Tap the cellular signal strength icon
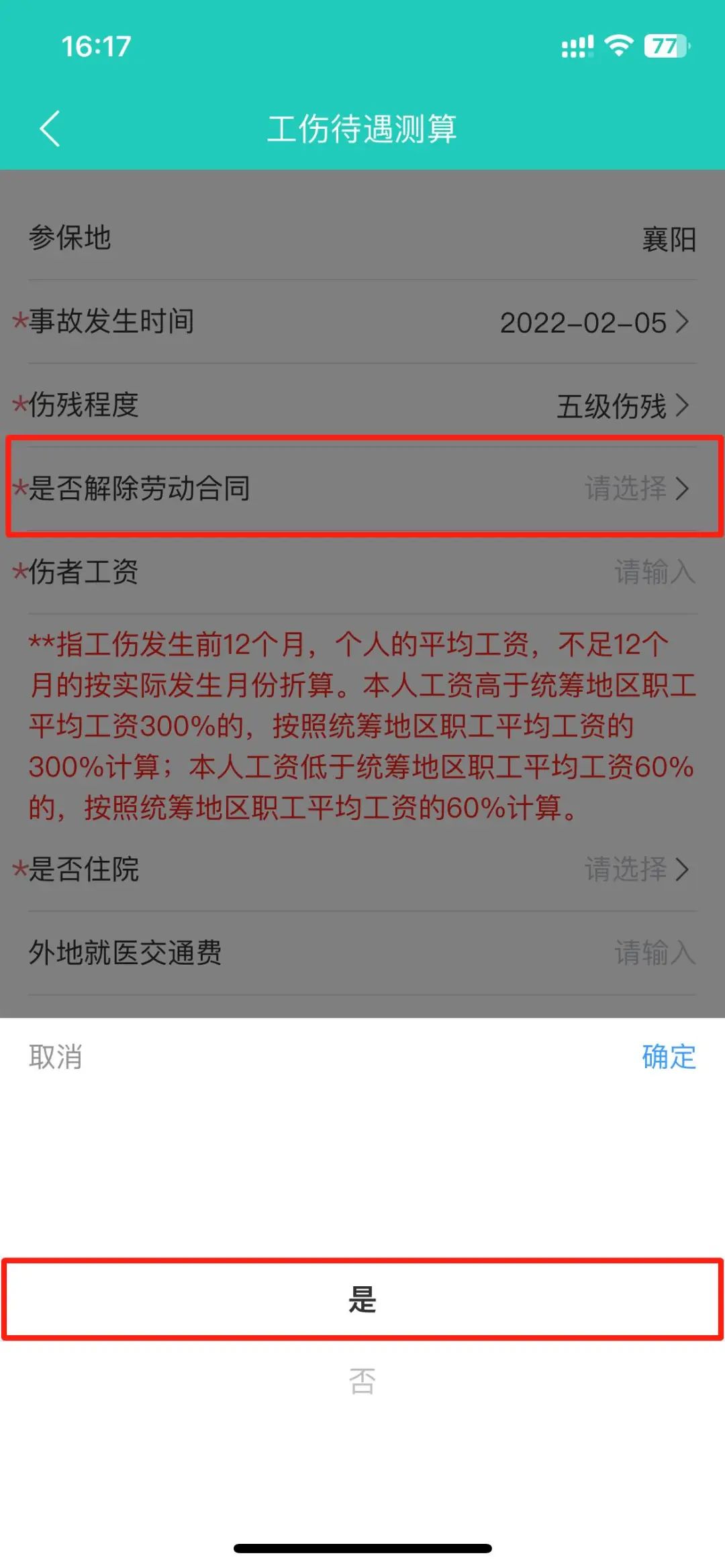The image size is (725, 1568). [577, 46]
